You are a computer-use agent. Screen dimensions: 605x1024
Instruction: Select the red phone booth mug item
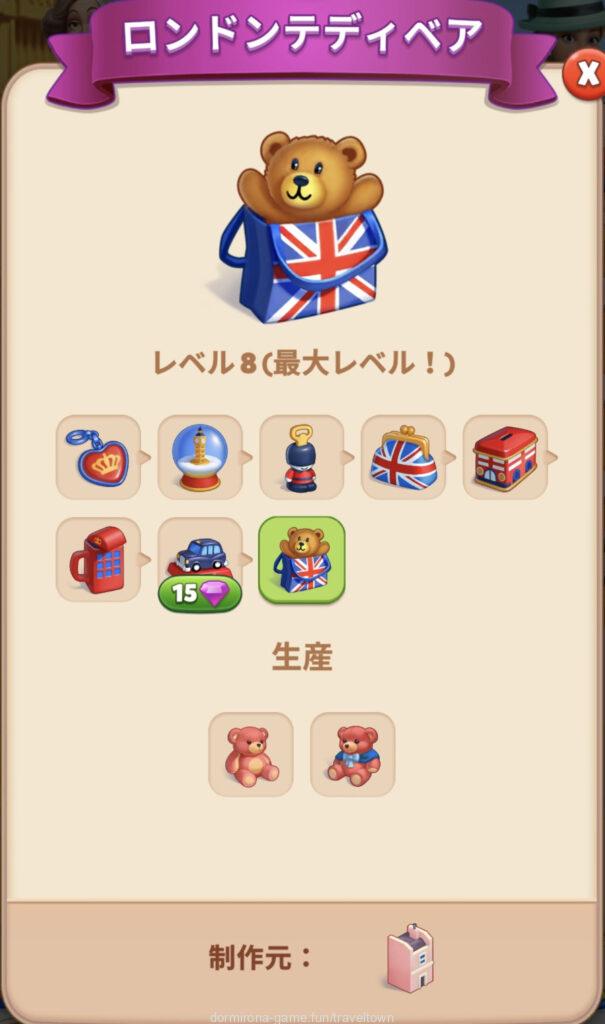(98, 559)
